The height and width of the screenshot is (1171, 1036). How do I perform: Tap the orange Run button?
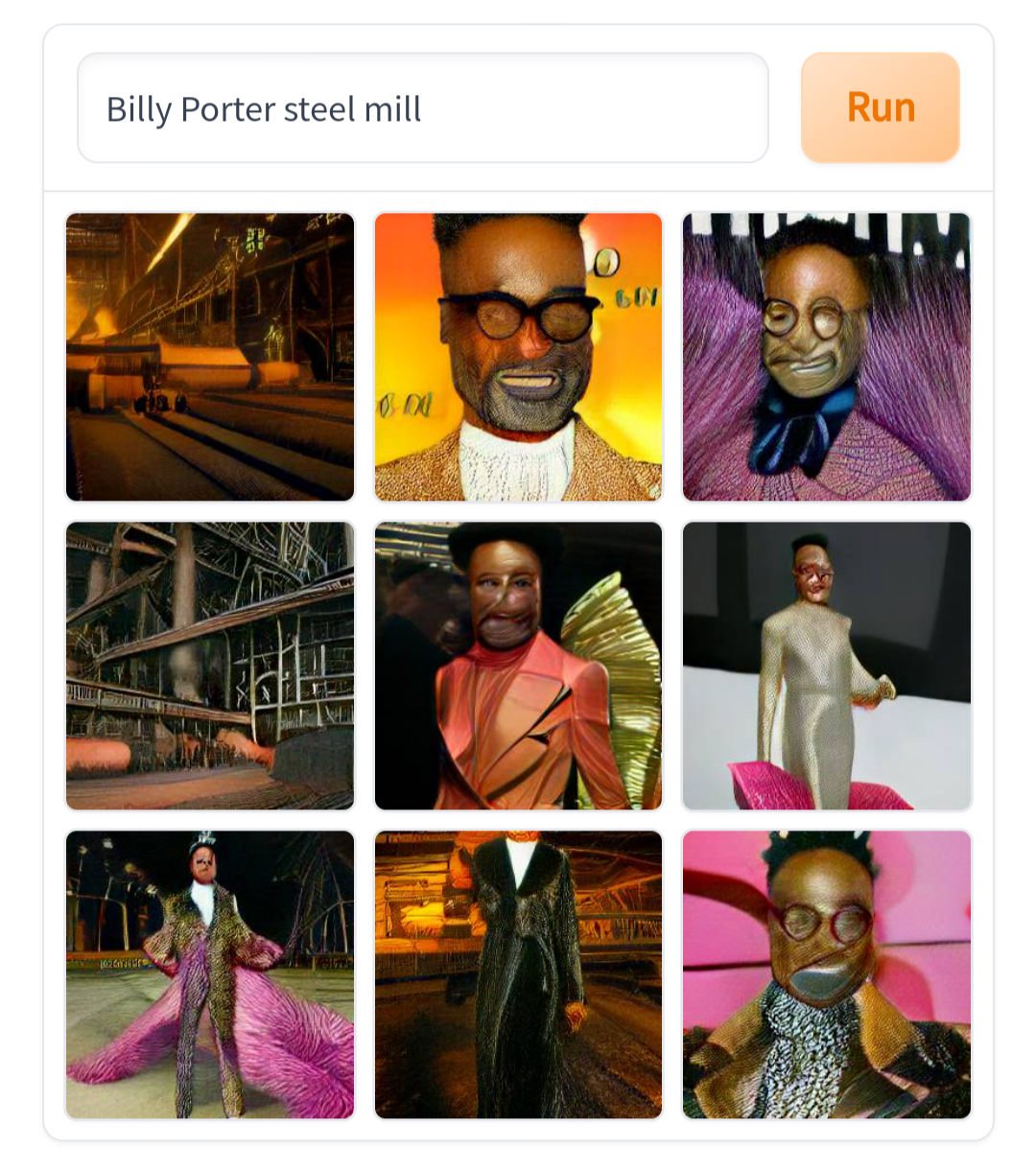tap(880, 107)
